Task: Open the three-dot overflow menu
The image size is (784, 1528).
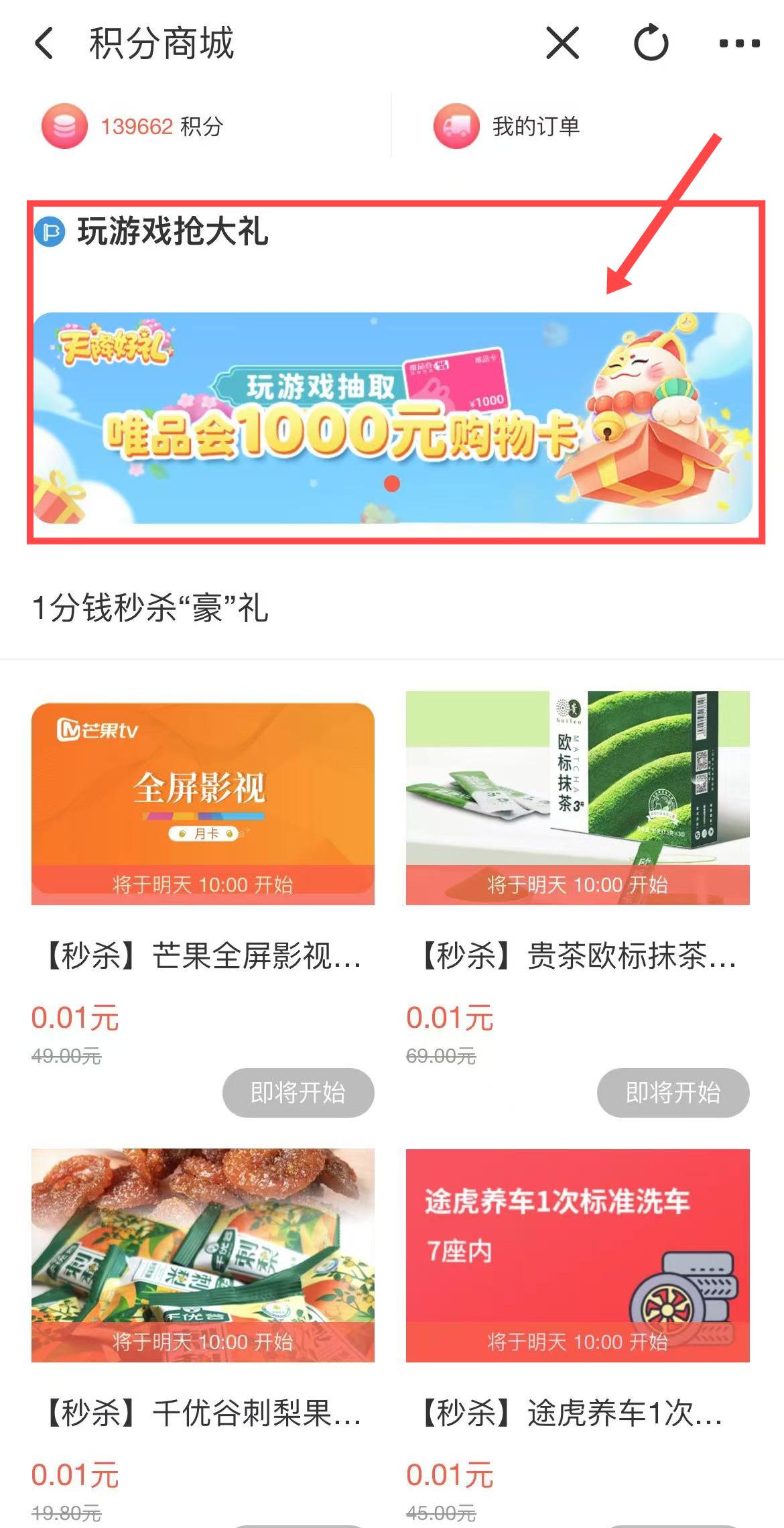Action: 739,44
